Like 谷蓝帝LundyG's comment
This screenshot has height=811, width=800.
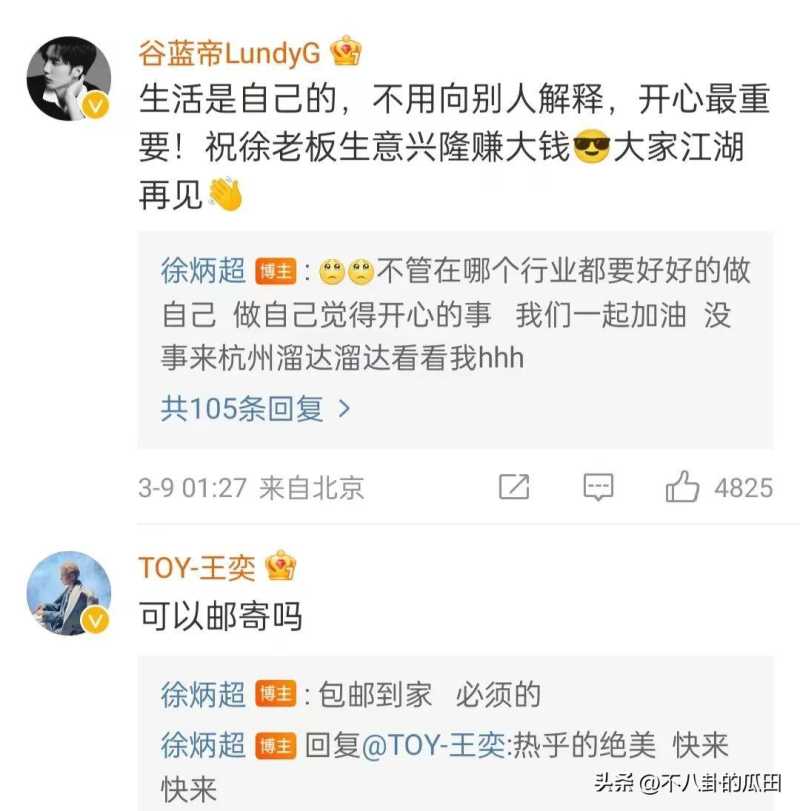point(682,487)
